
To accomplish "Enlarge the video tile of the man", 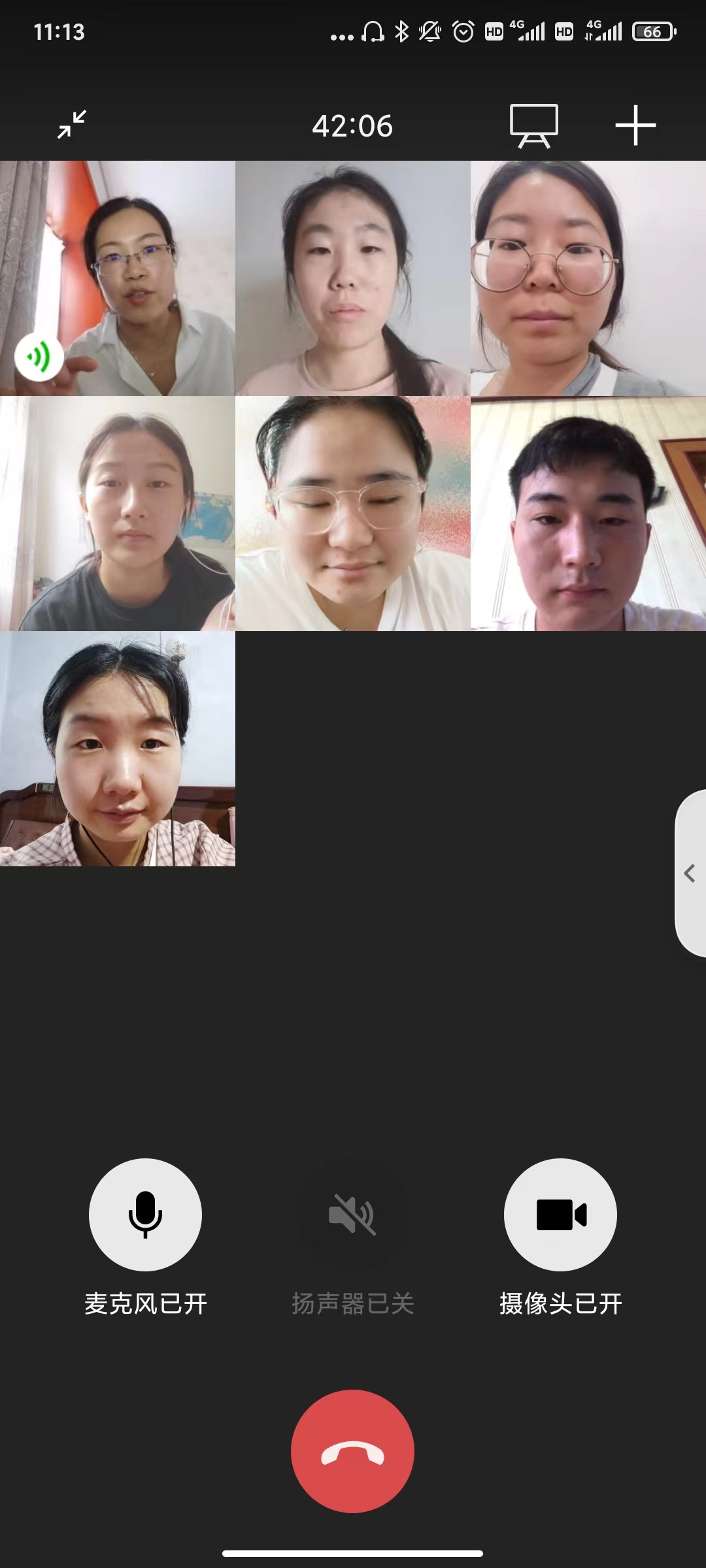I will (588, 514).
